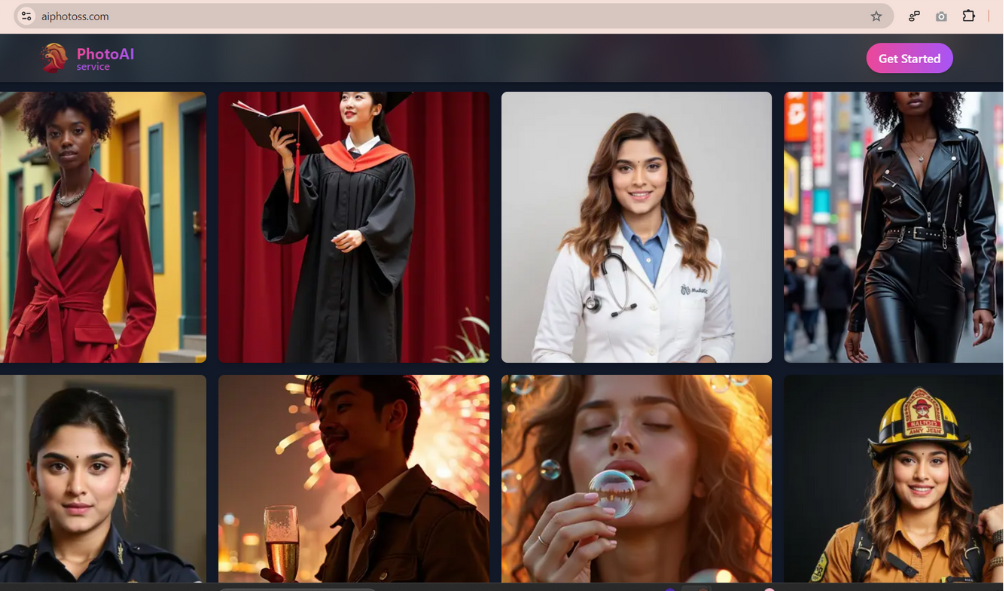Open the police officer portrait photo
1004x591 pixels.
(x=103, y=478)
